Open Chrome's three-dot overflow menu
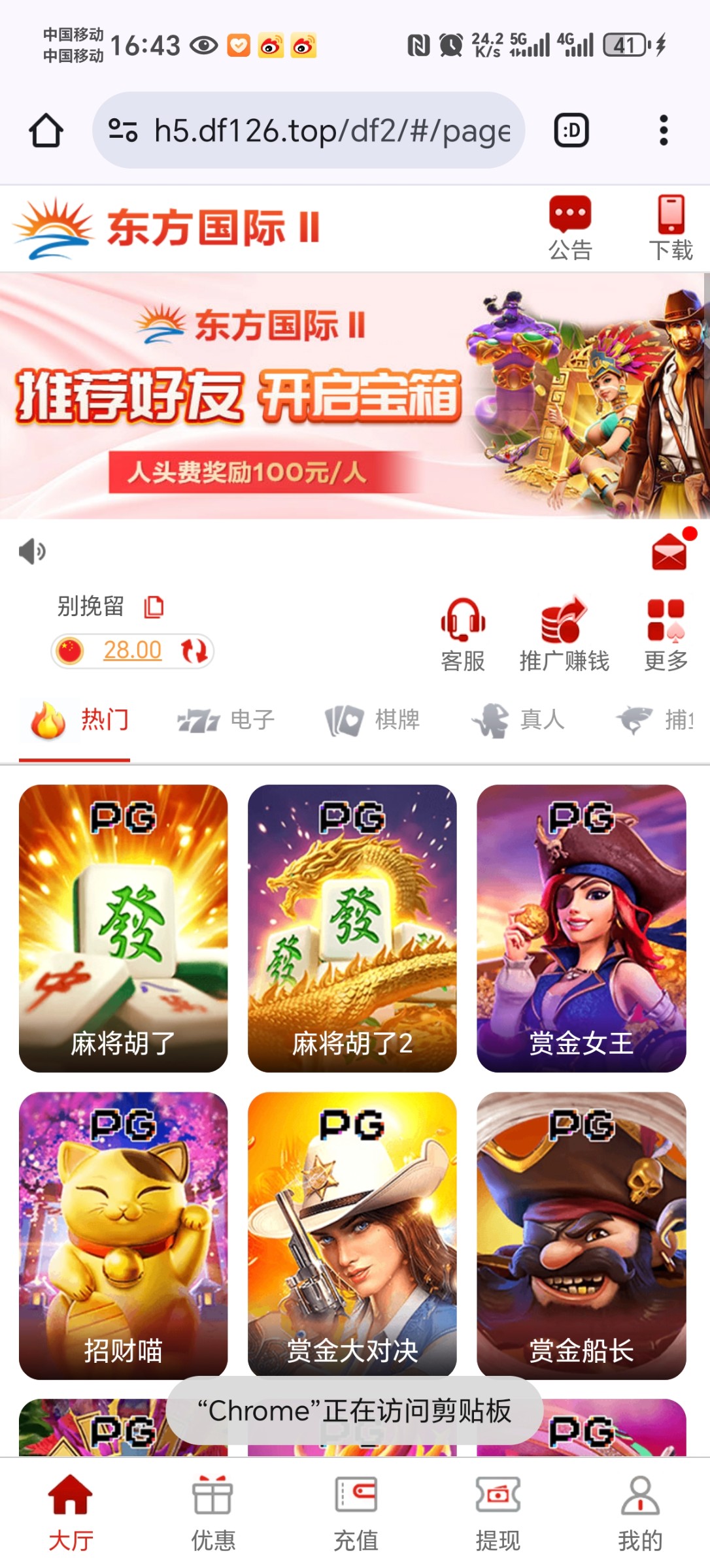 tap(664, 130)
